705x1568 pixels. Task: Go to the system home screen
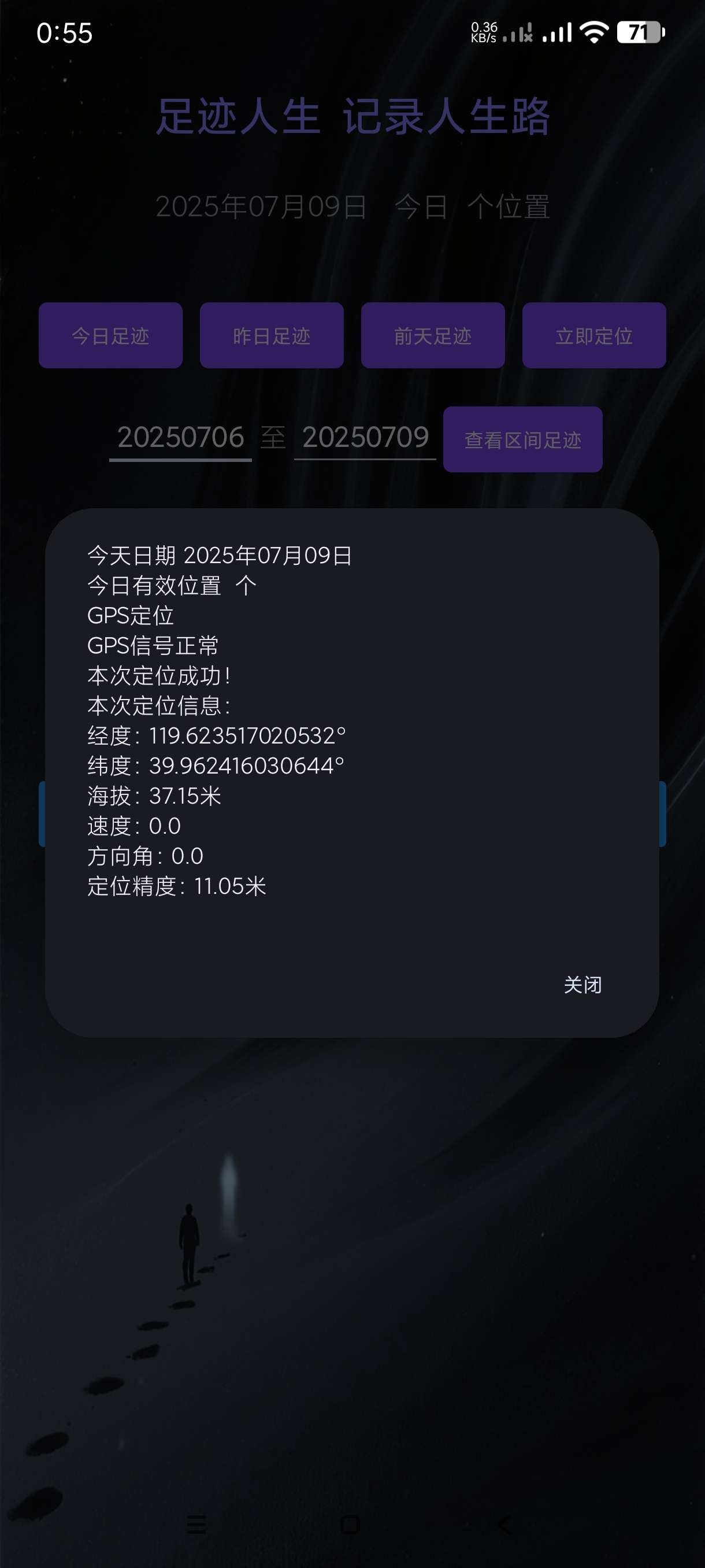pos(351,1525)
